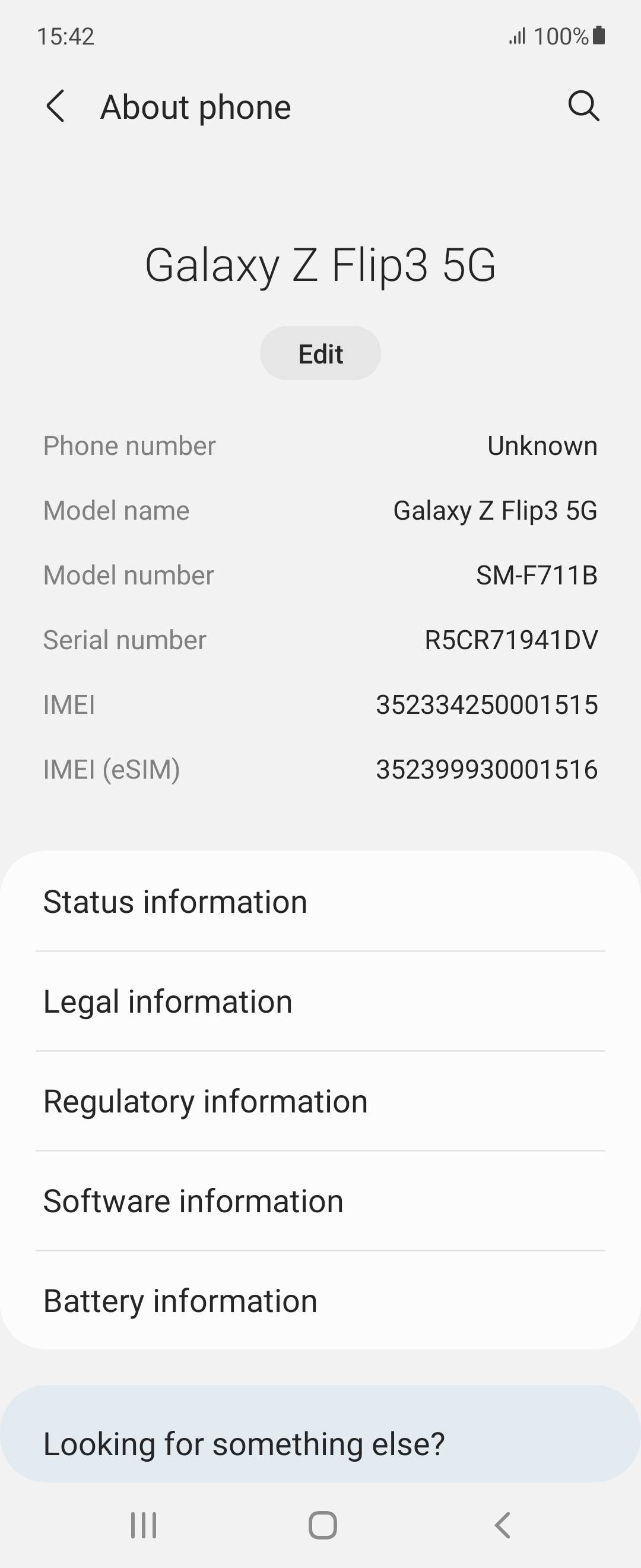Open recent apps from the navigation bar
The width and height of the screenshot is (641, 1568).
(x=143, y=1523)
